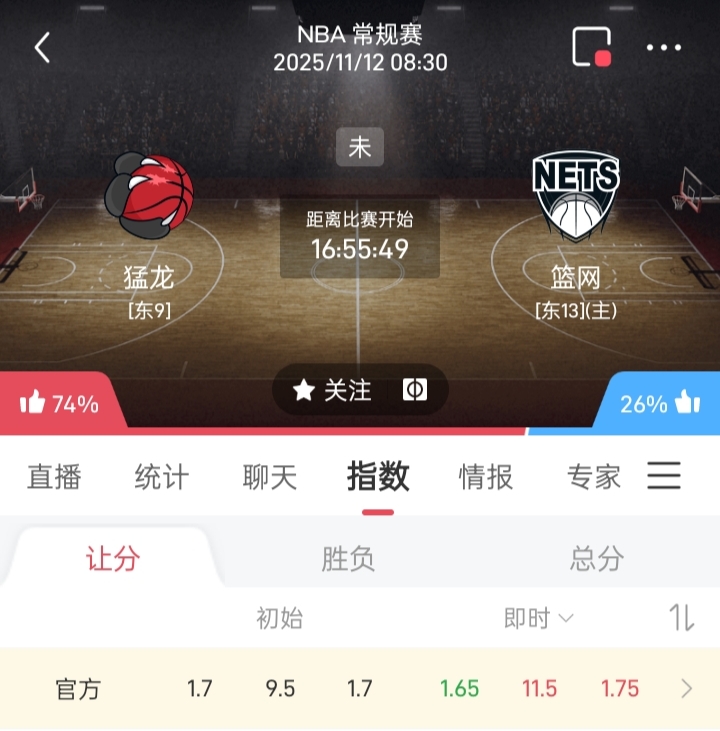Select the 让分 odds tab
720x731 pixels.
112,558
